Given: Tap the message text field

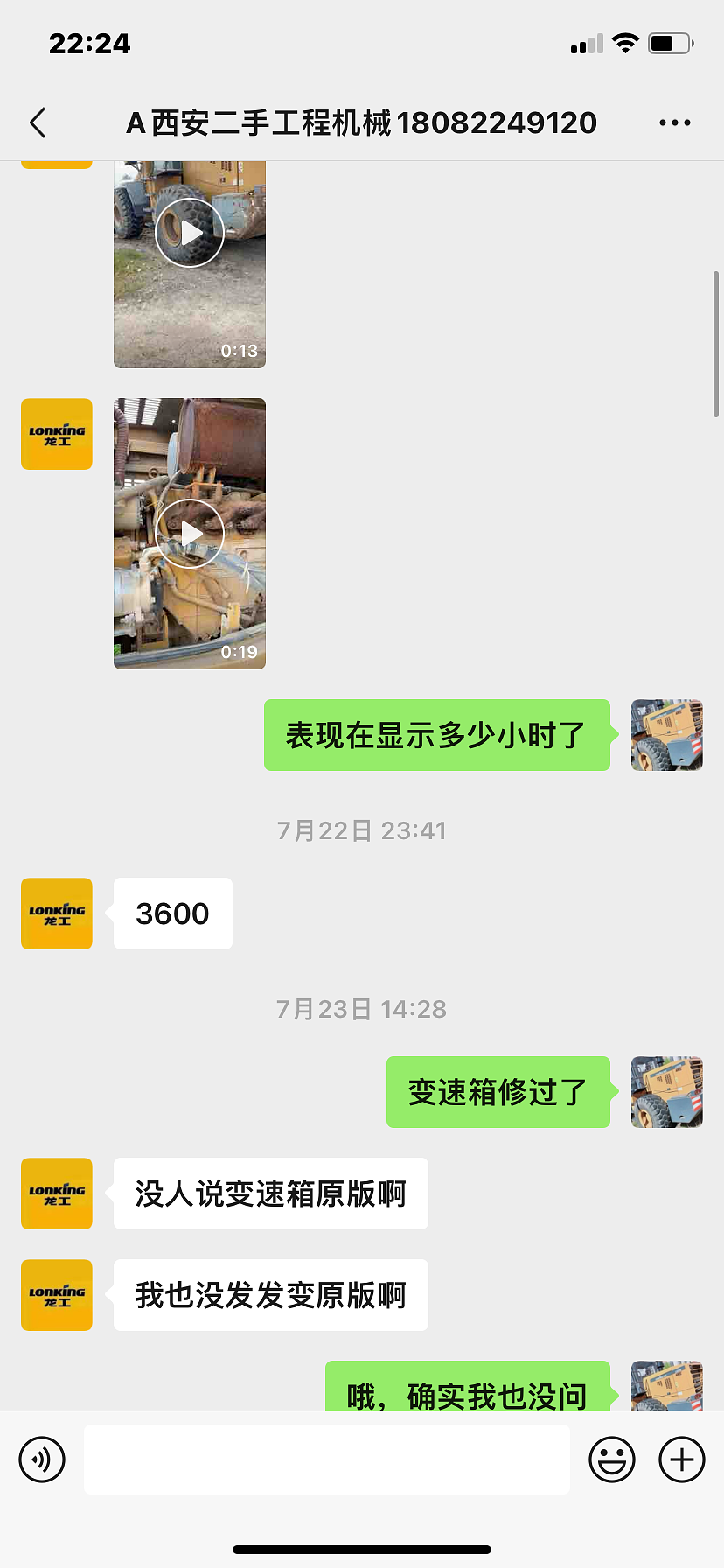Looking at the screenshot, I should click(326, 1459).
